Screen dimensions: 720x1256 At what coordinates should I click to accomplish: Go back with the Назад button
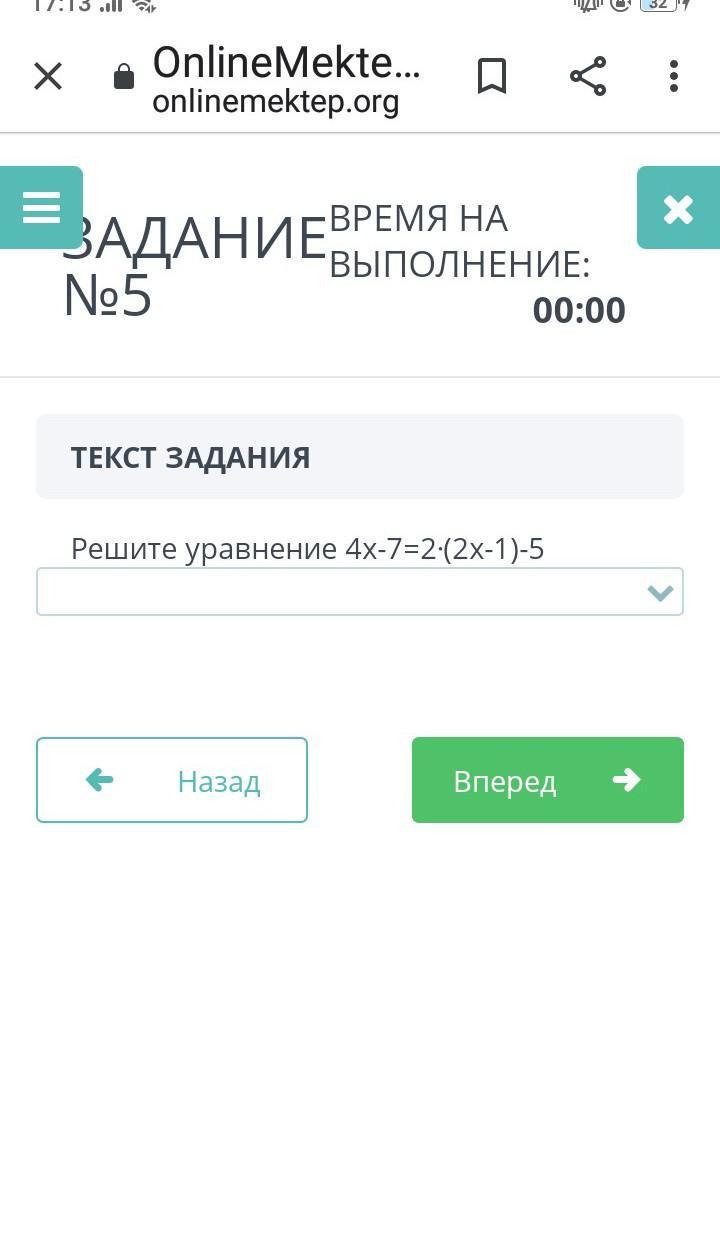(x=172, y=780)
